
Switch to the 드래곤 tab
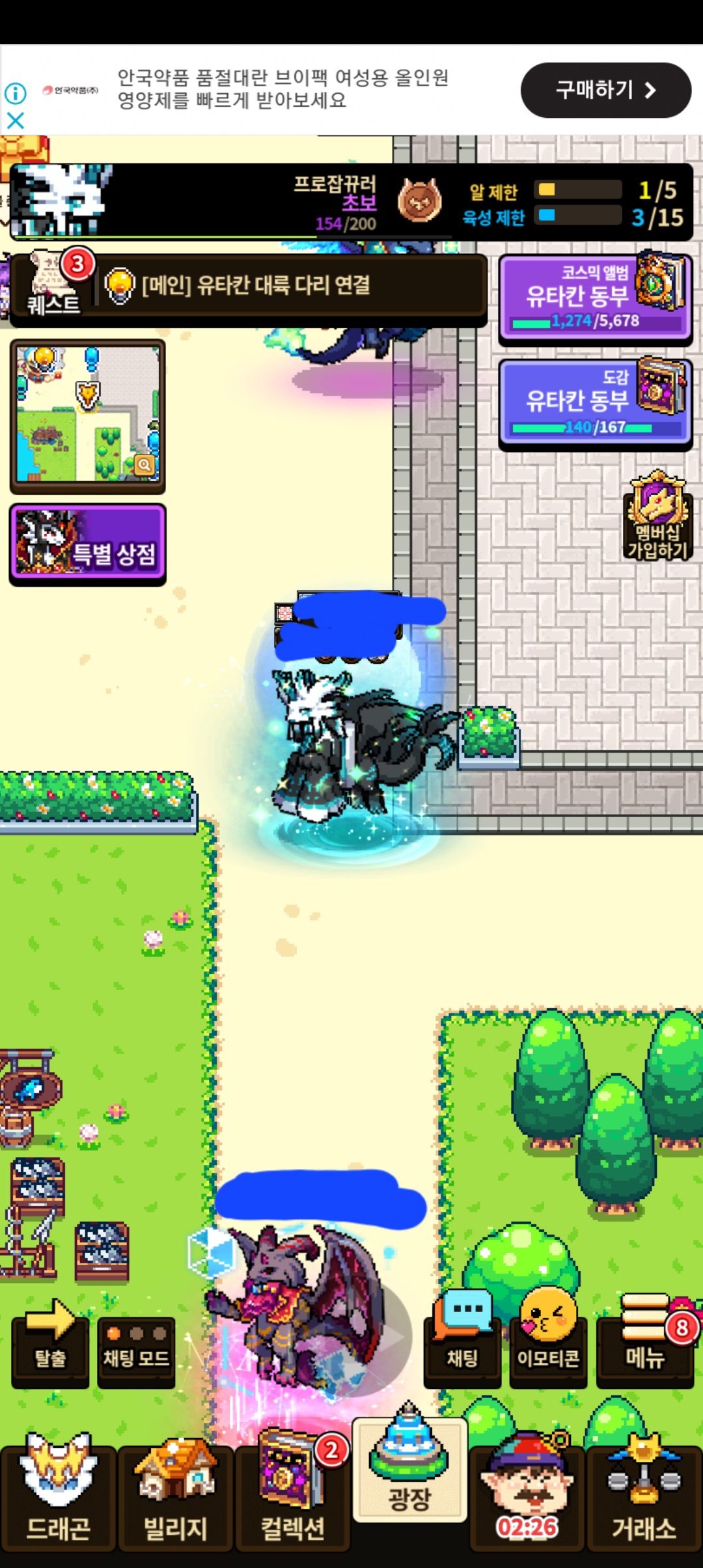pos(58,1496)
